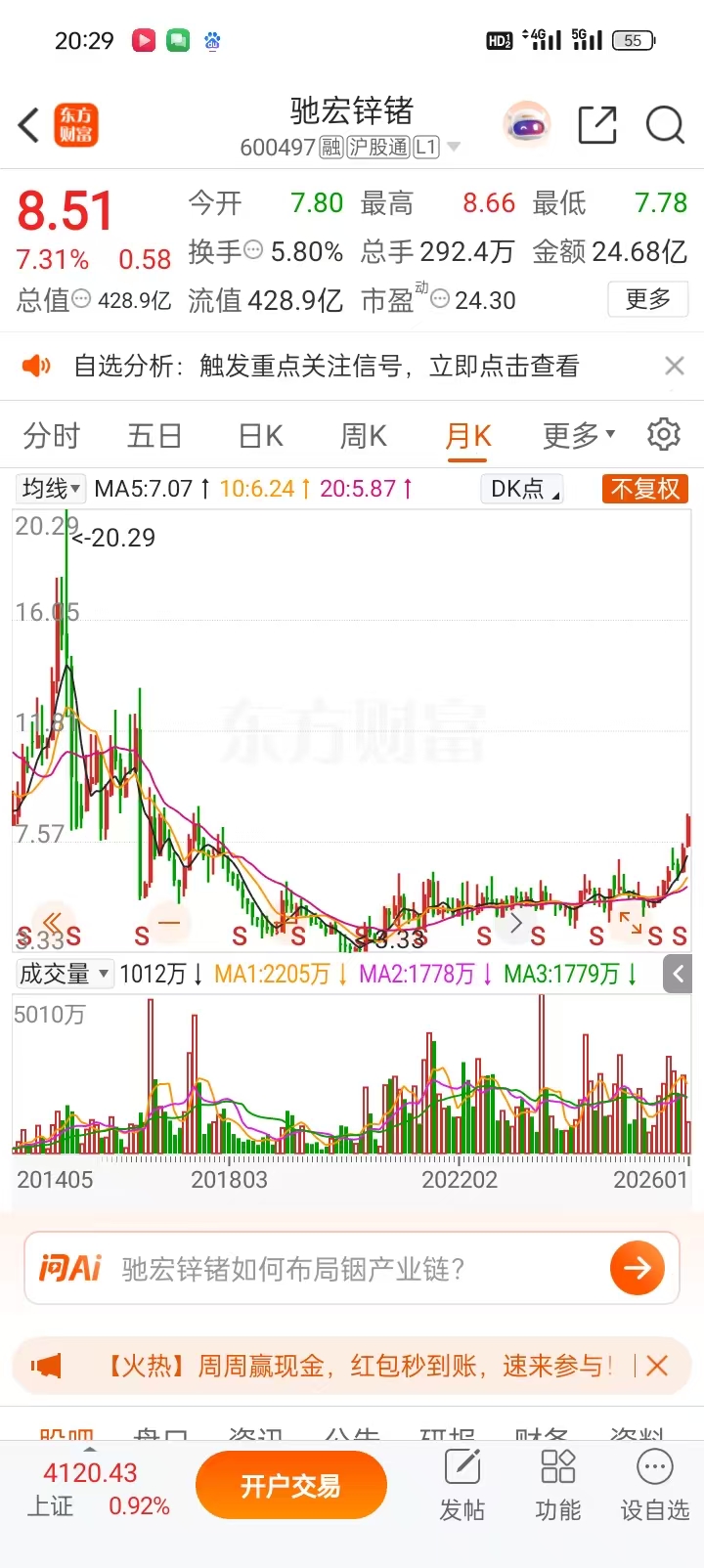This screenshot has height=1568, width=704.
Task: Tap 更多 to show more quote data
Action: [x=647, y=299]
